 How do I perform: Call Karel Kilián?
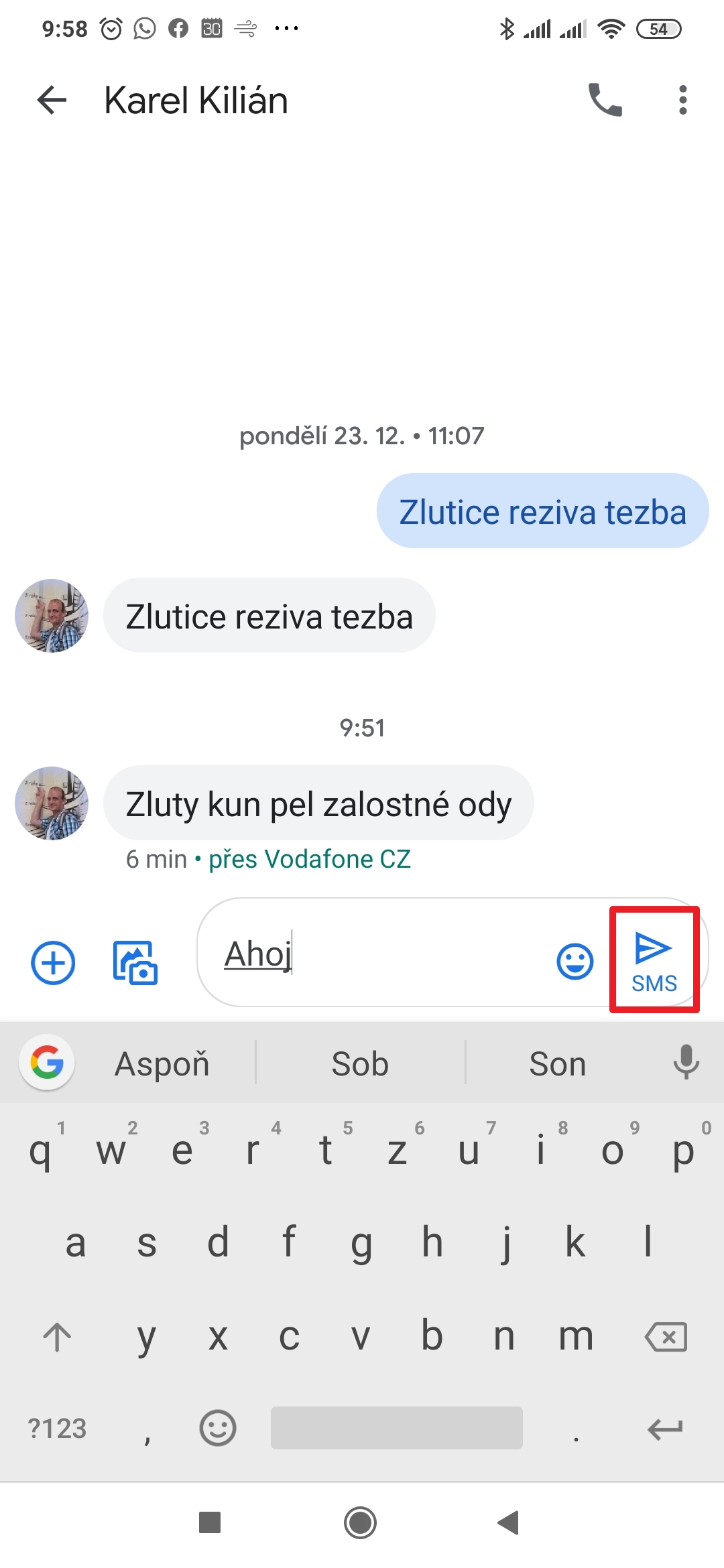click(x=605, y=101)
